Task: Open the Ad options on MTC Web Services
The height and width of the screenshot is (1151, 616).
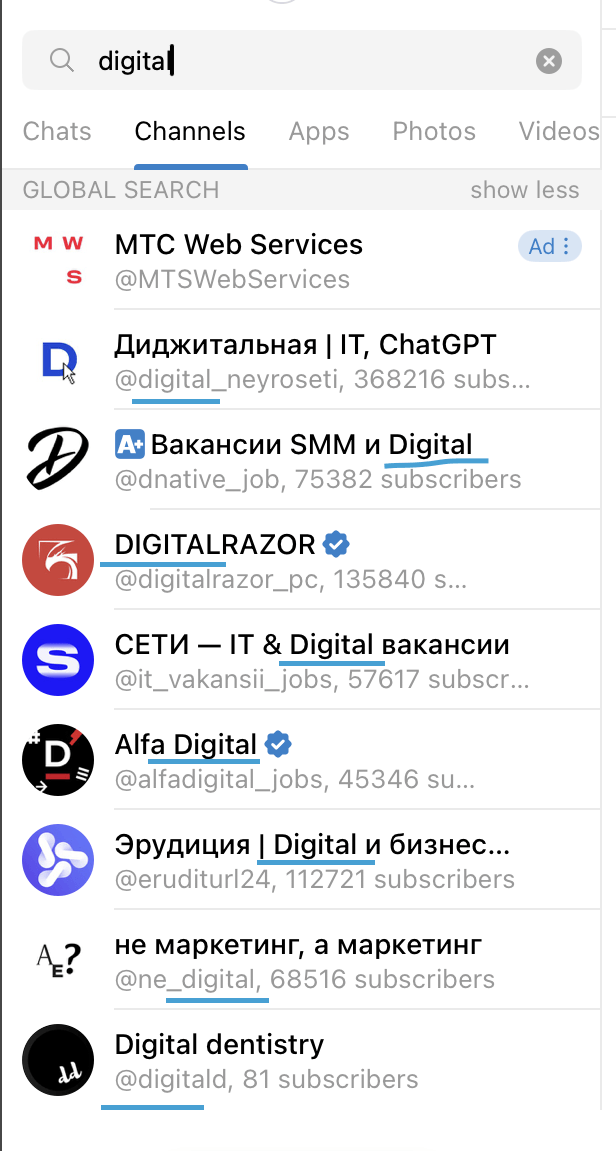Action: coord(549,246)
